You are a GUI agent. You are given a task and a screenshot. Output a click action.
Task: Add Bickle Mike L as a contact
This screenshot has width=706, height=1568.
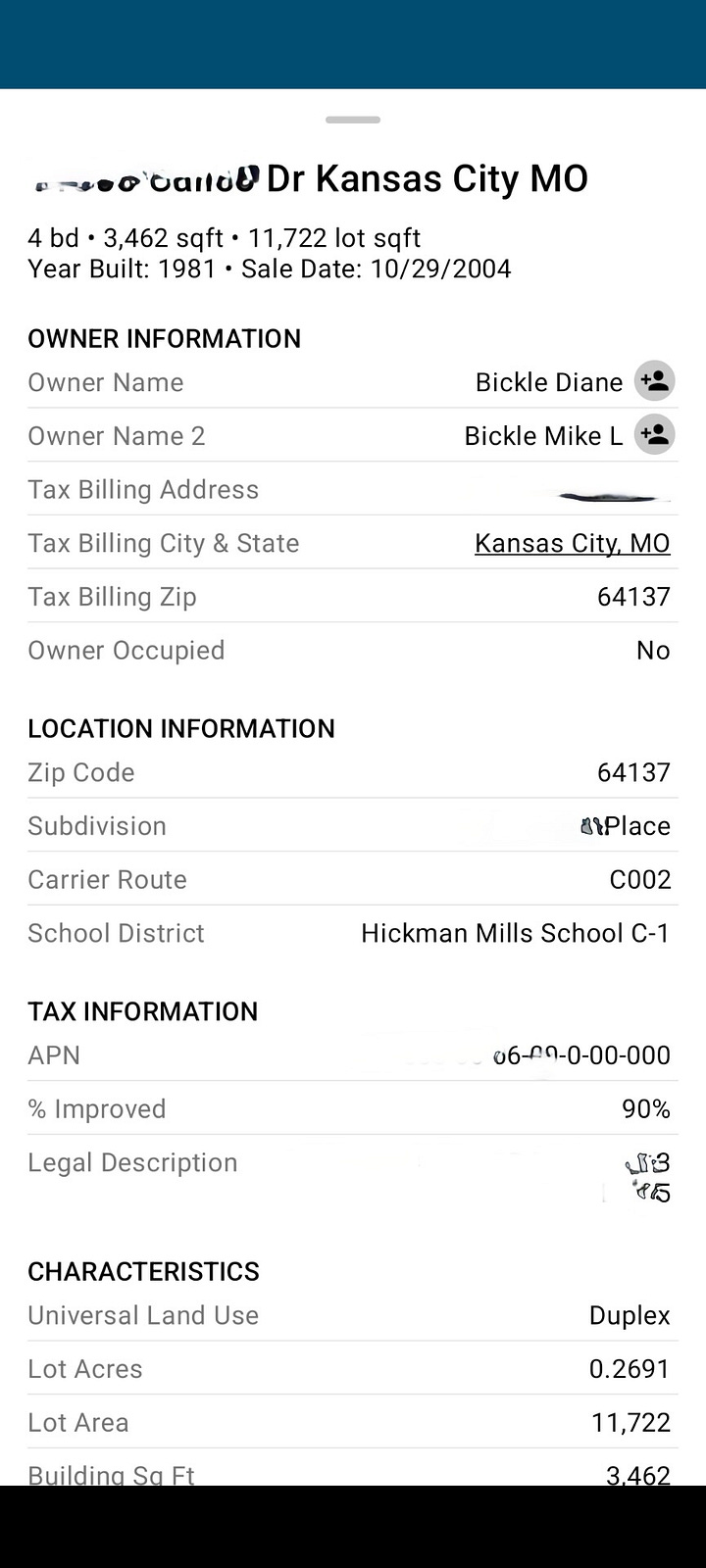click(654, 434)
